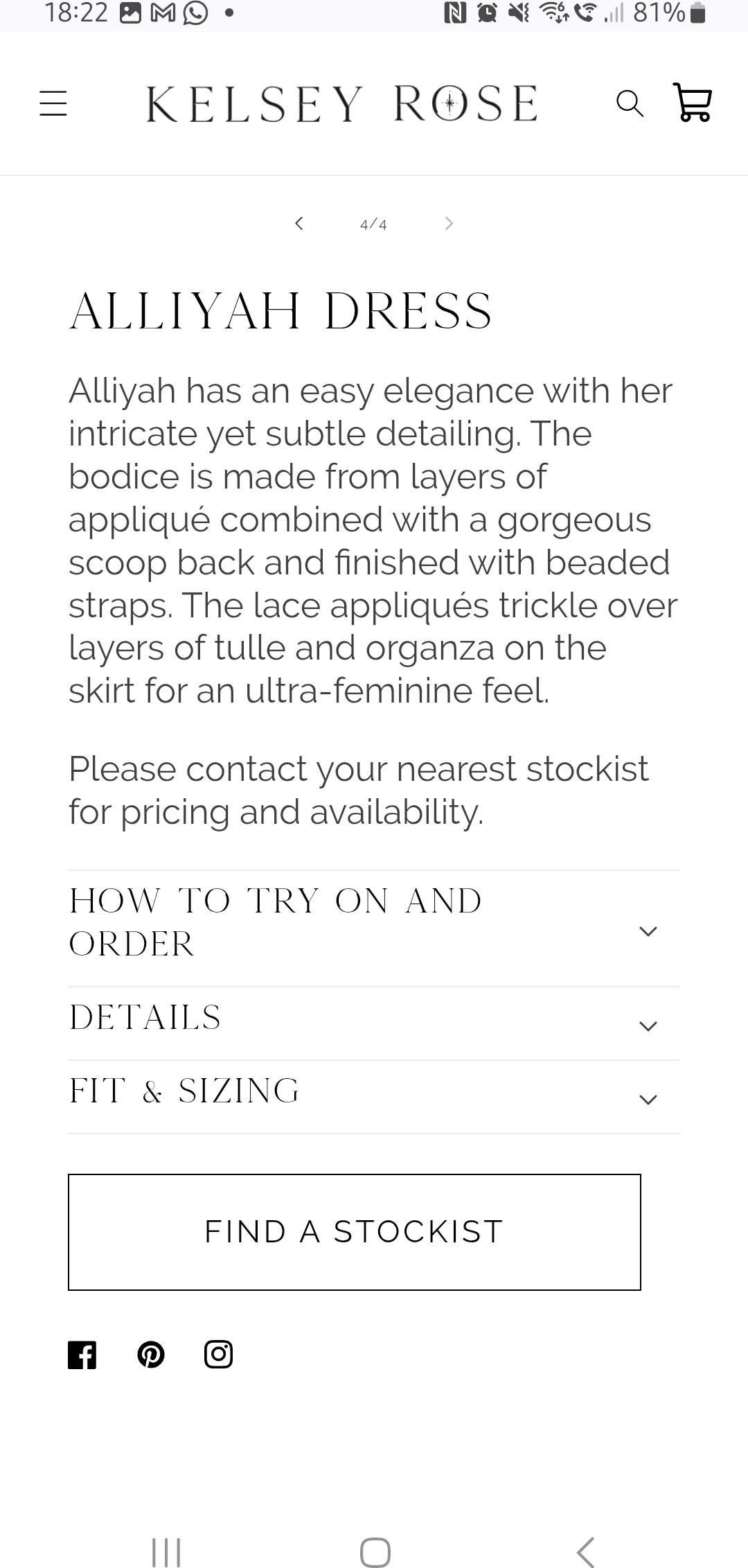Tap the Find A Stockist button
This screenshot has width=748, height=1568.
coord(355,1232)
